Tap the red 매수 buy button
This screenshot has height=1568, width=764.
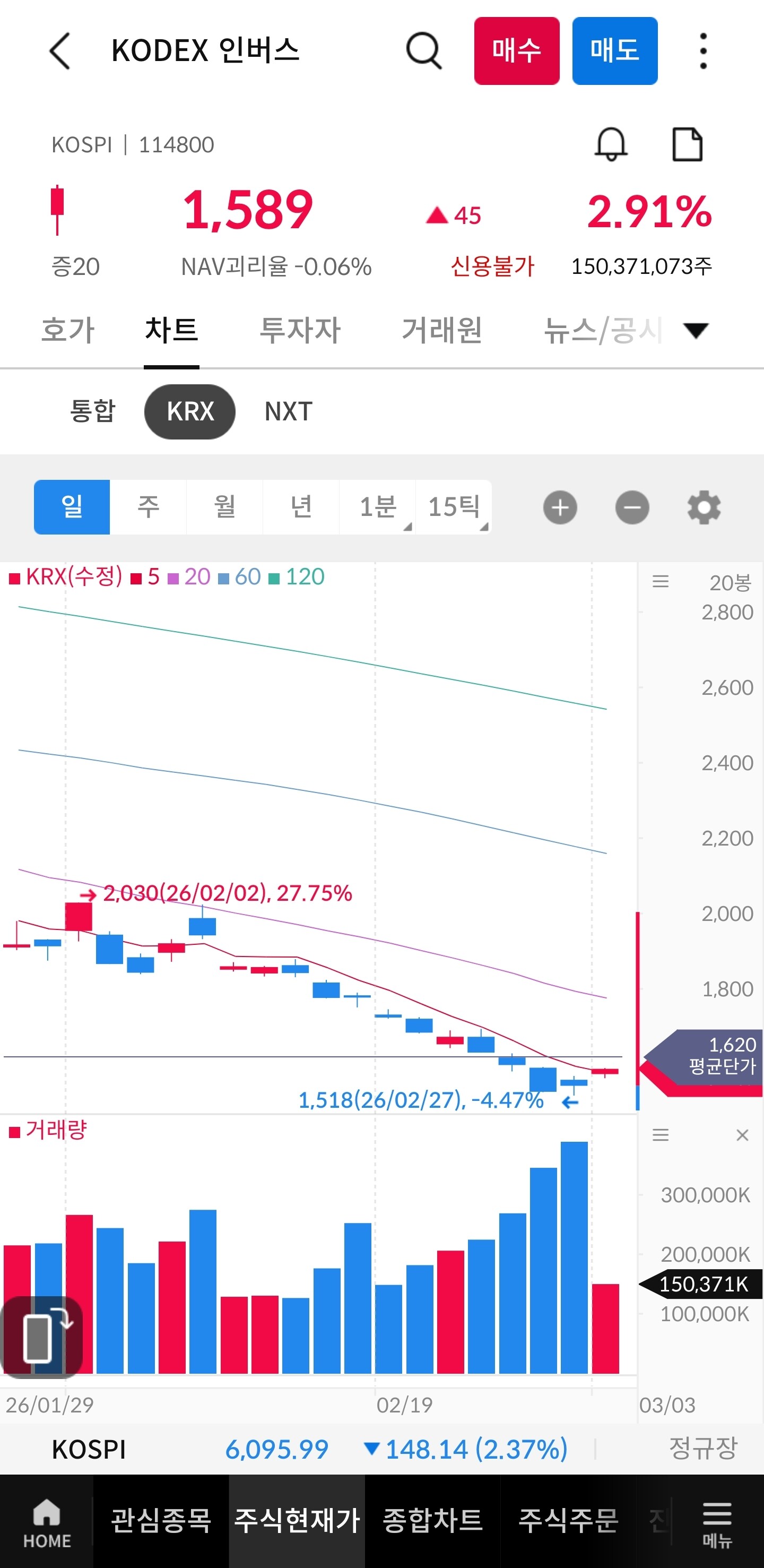point(516,50)
